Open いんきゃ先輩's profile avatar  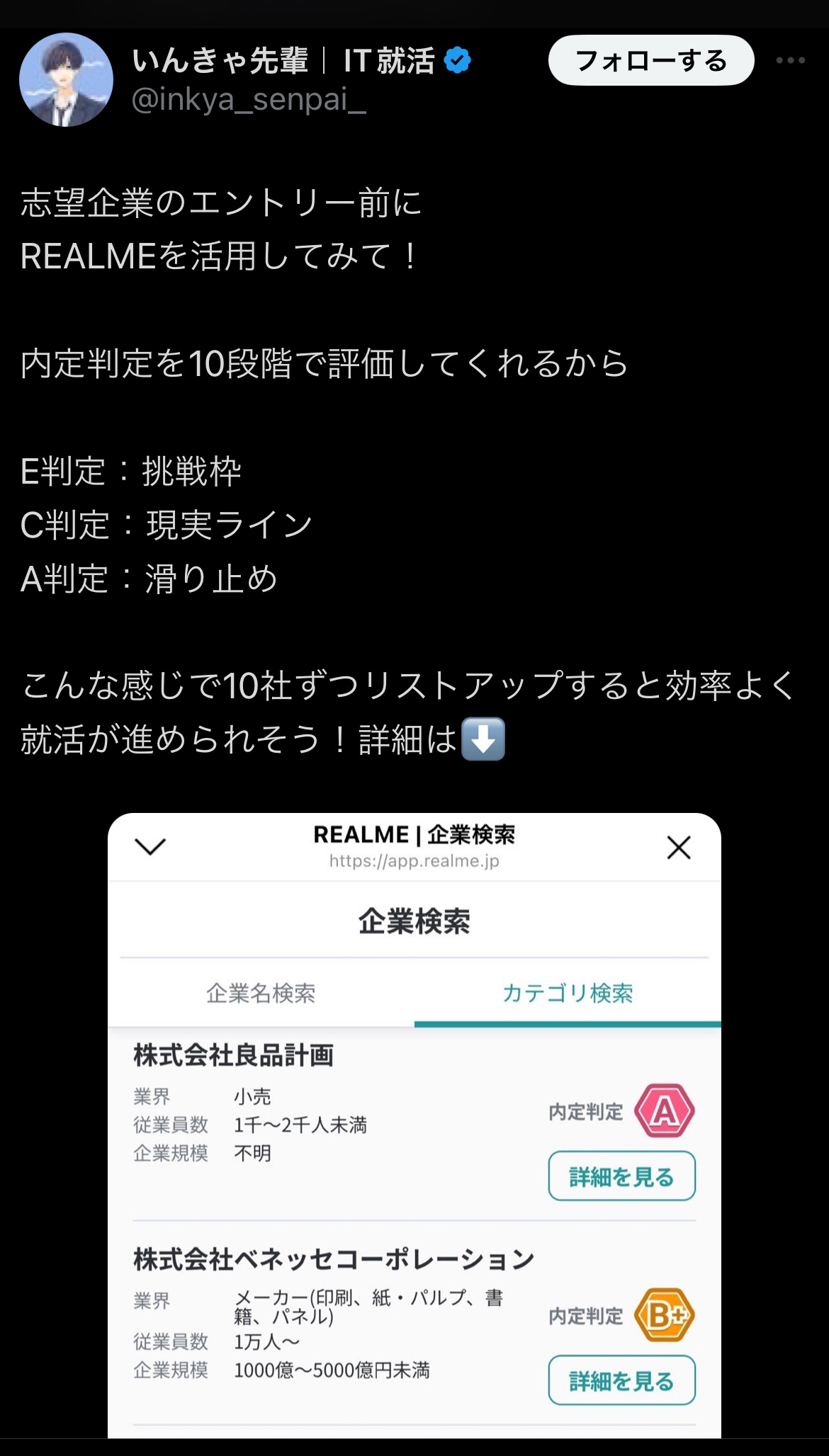tap(66, 80)
